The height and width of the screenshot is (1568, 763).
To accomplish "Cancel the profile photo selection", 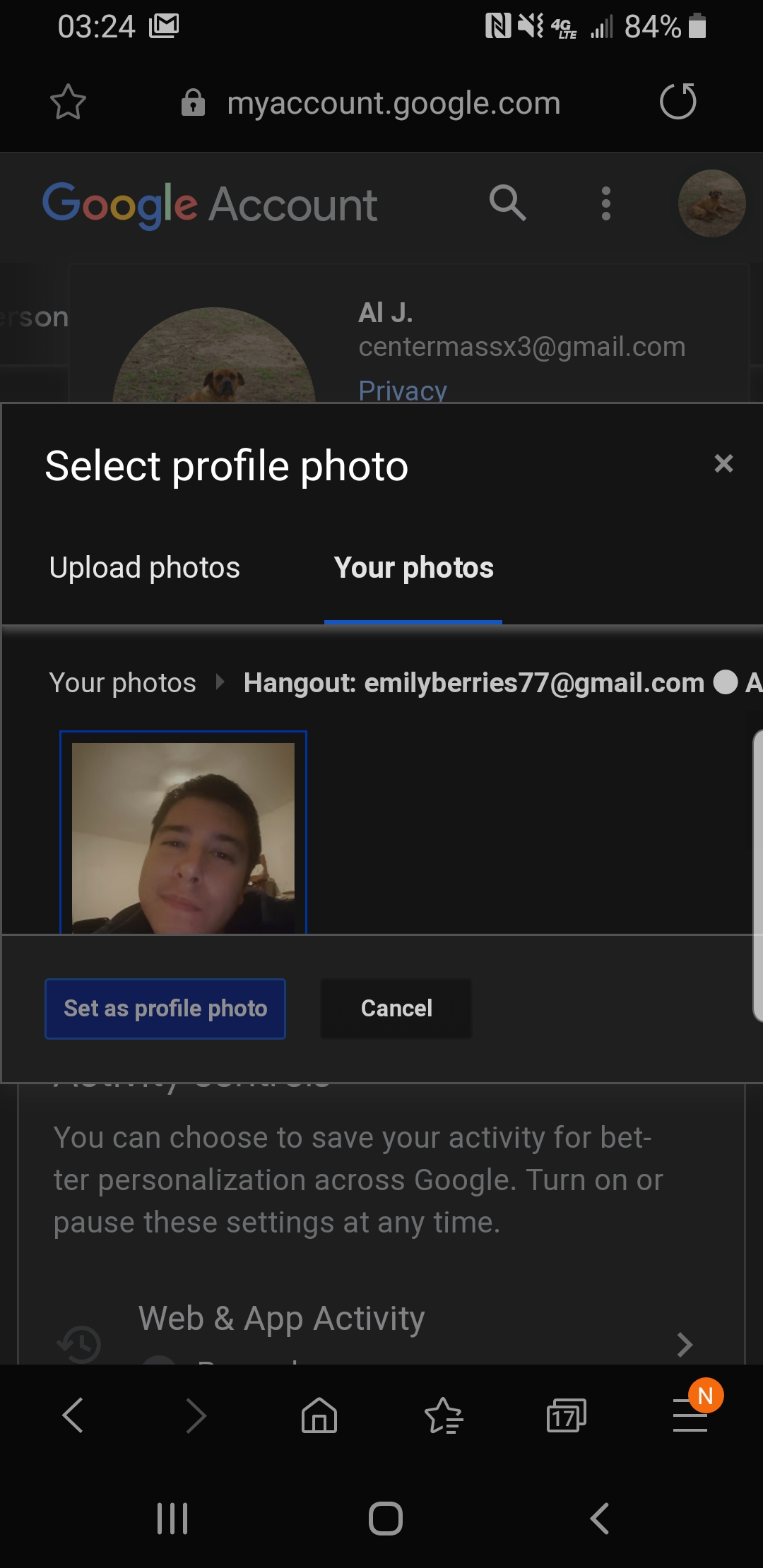I will [x=396, y=1009].
